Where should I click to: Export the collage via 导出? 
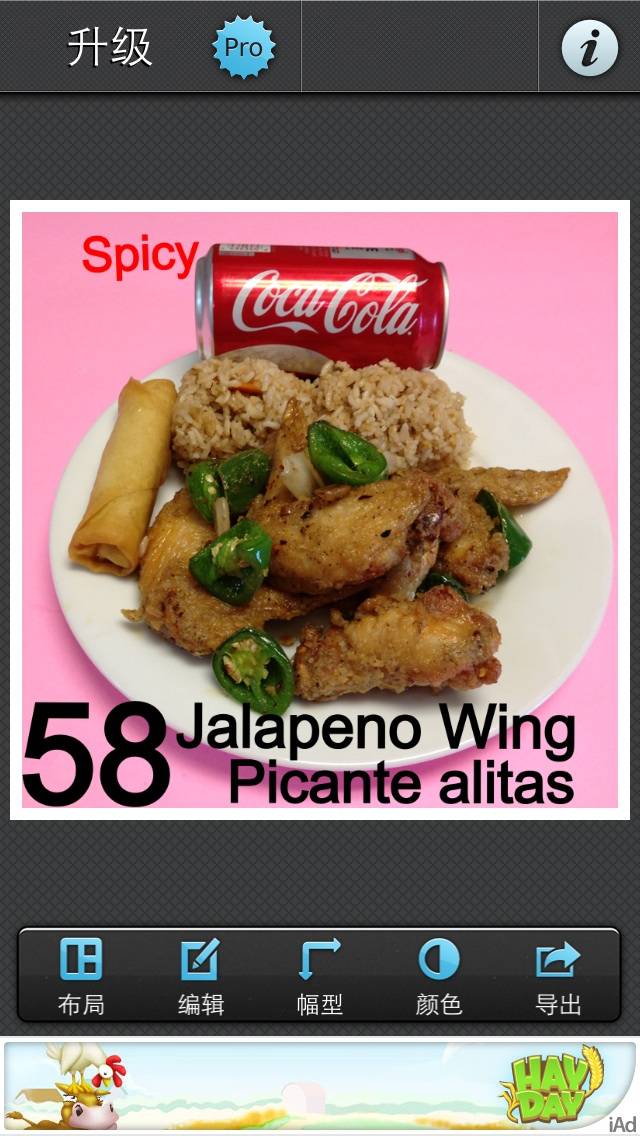point(558,976)
